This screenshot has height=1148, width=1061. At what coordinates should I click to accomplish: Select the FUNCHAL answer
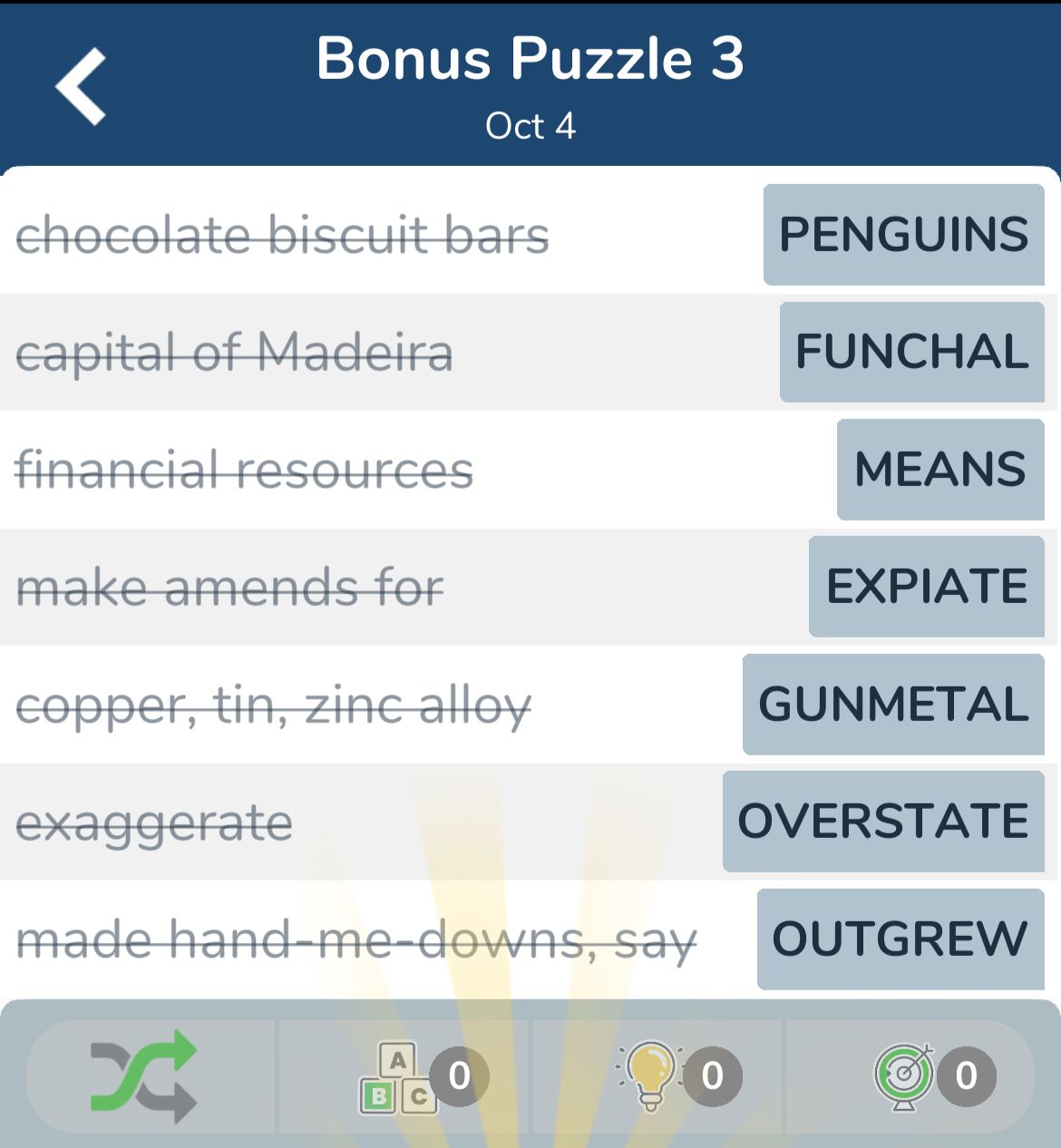click(x=911, y=352)
